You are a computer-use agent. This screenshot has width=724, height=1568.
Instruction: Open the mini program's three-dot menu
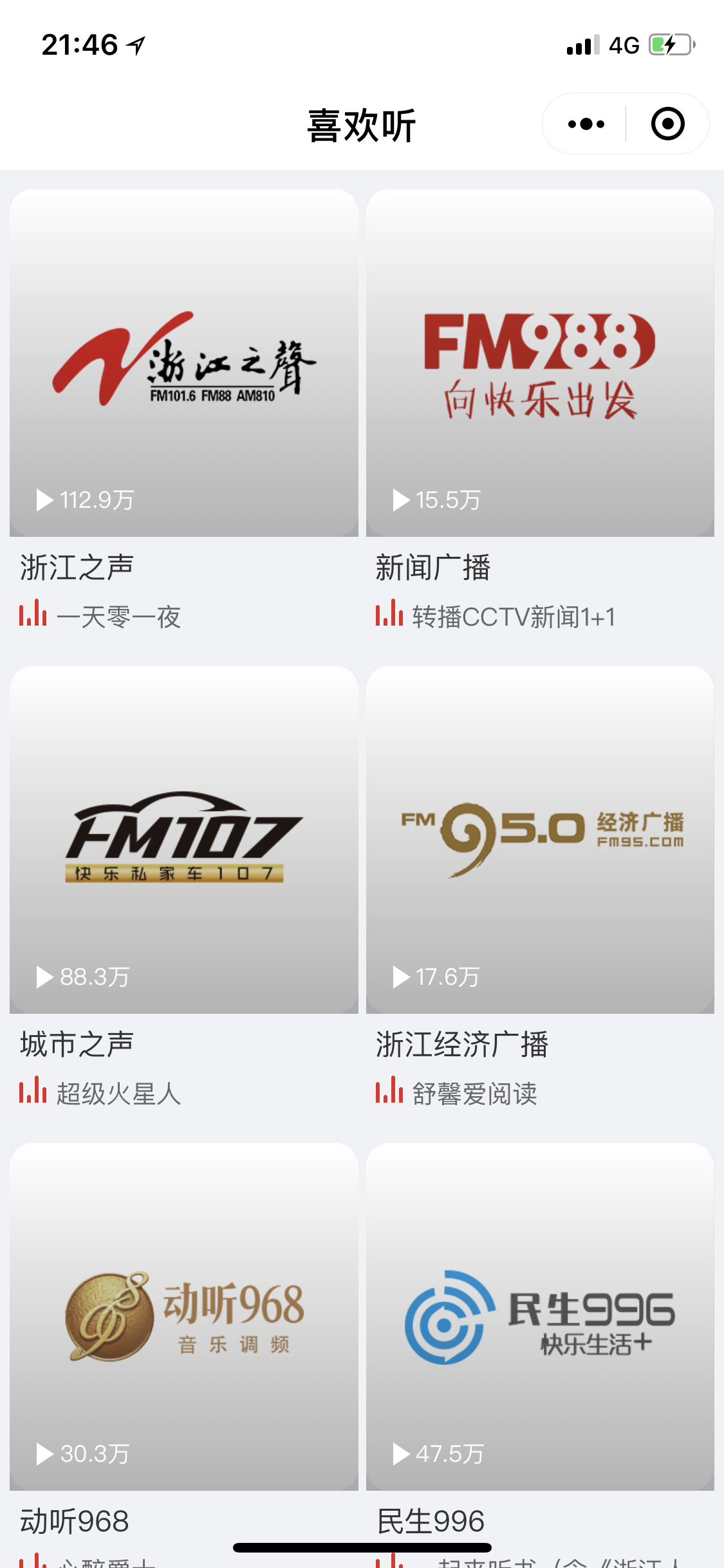[x=586, y=124]
